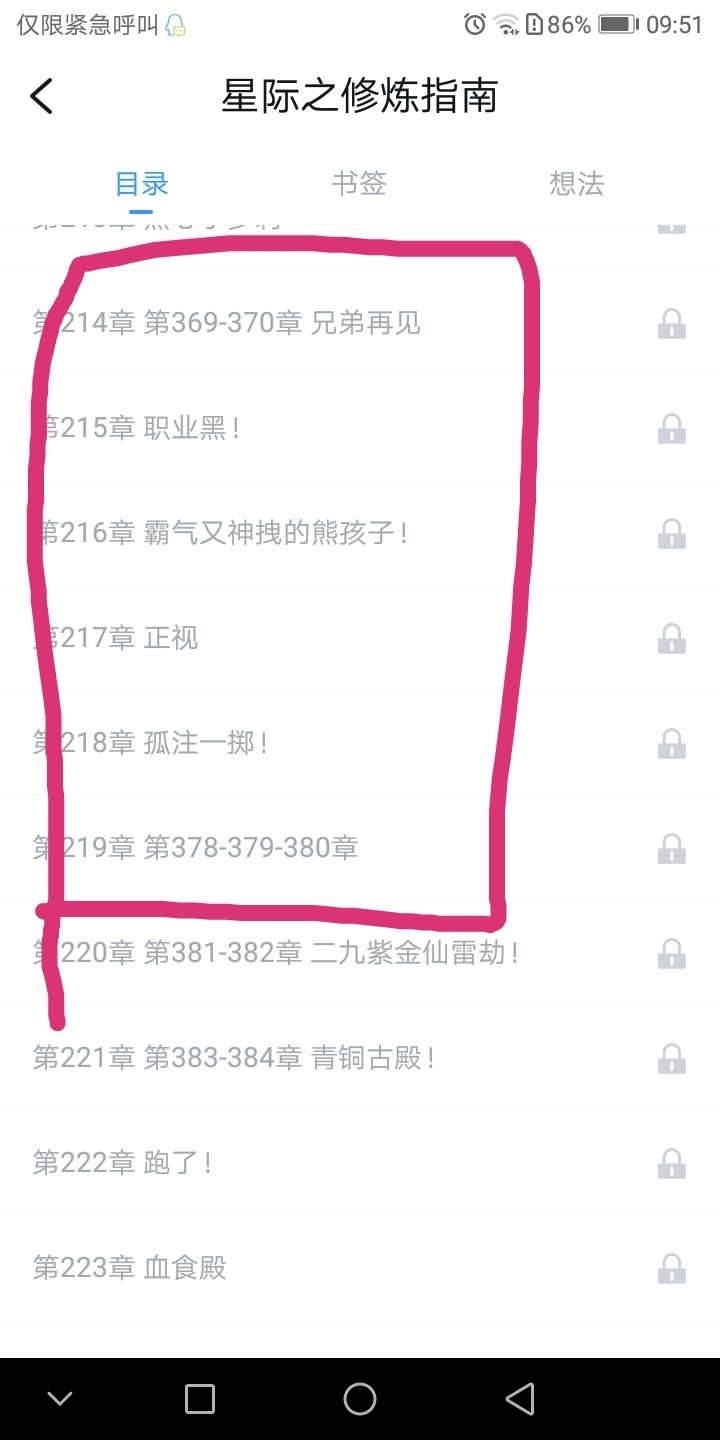Open chapter 第214章 兄弟再见
Image resolution: width=720 pixels, height=1440 pixels.
click(x=227, y=323)
